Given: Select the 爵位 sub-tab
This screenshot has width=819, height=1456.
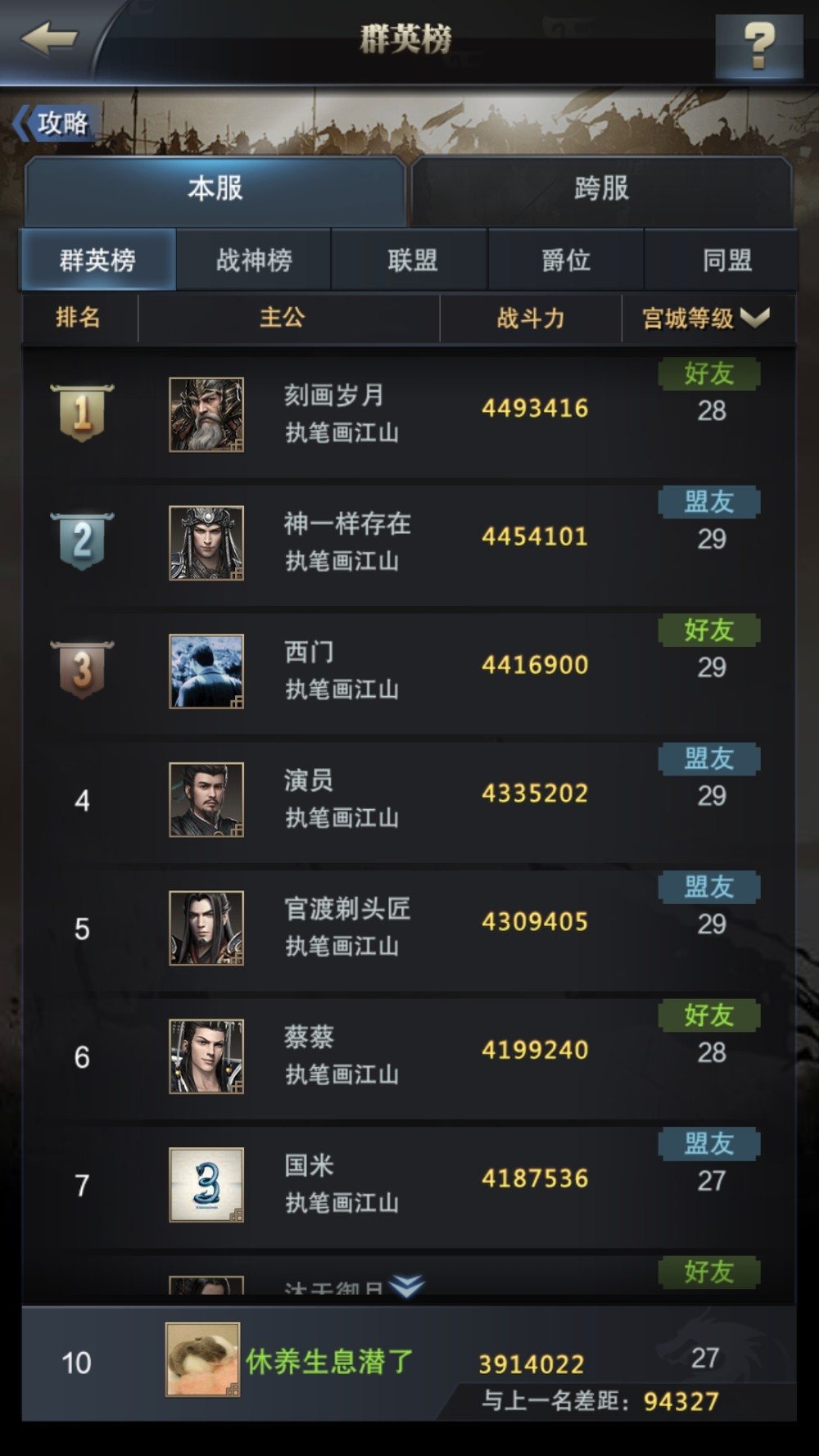Looking at the screenshot, I should (566, 260).
